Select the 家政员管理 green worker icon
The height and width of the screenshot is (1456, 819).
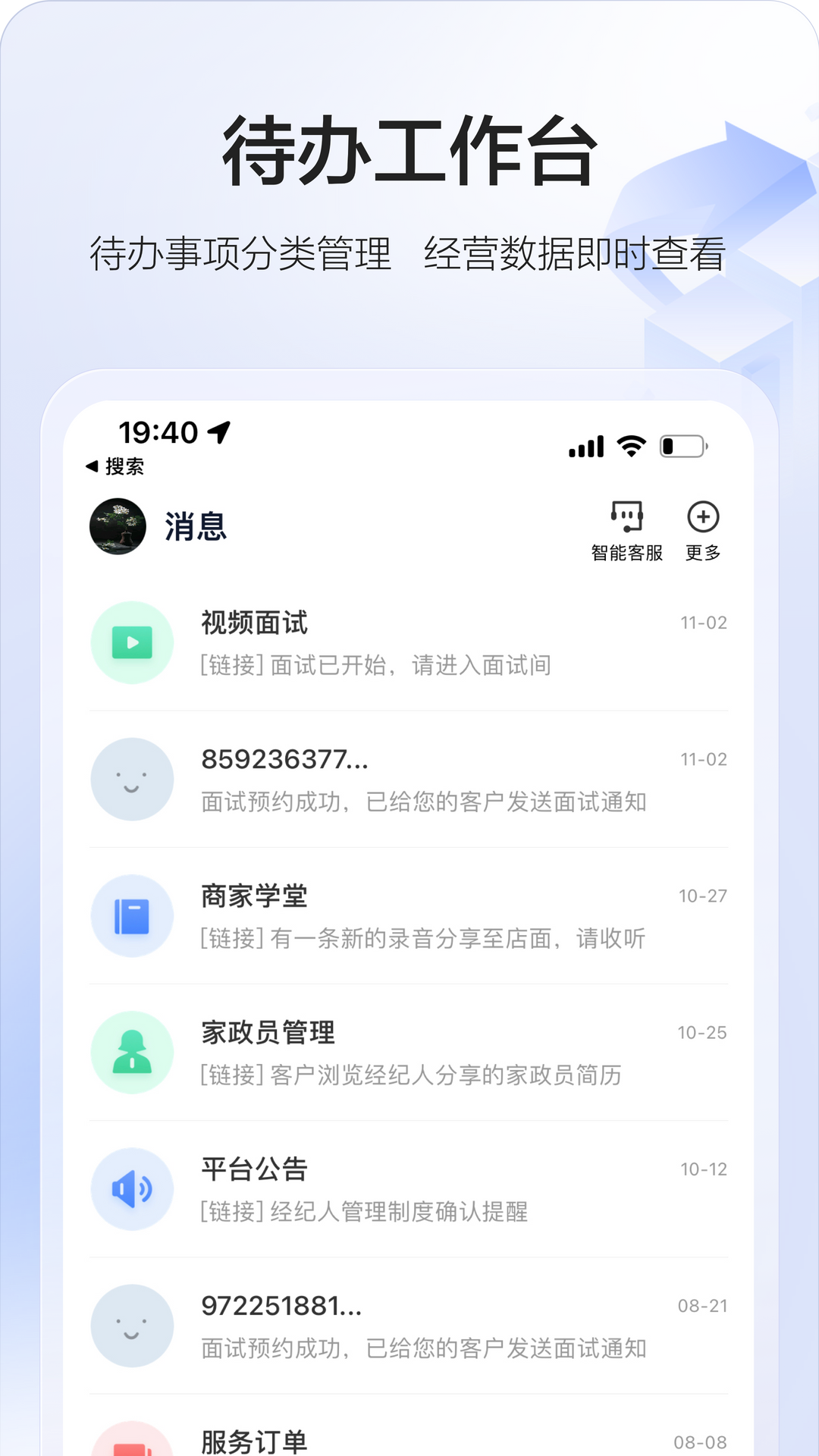pos(131,1052)
